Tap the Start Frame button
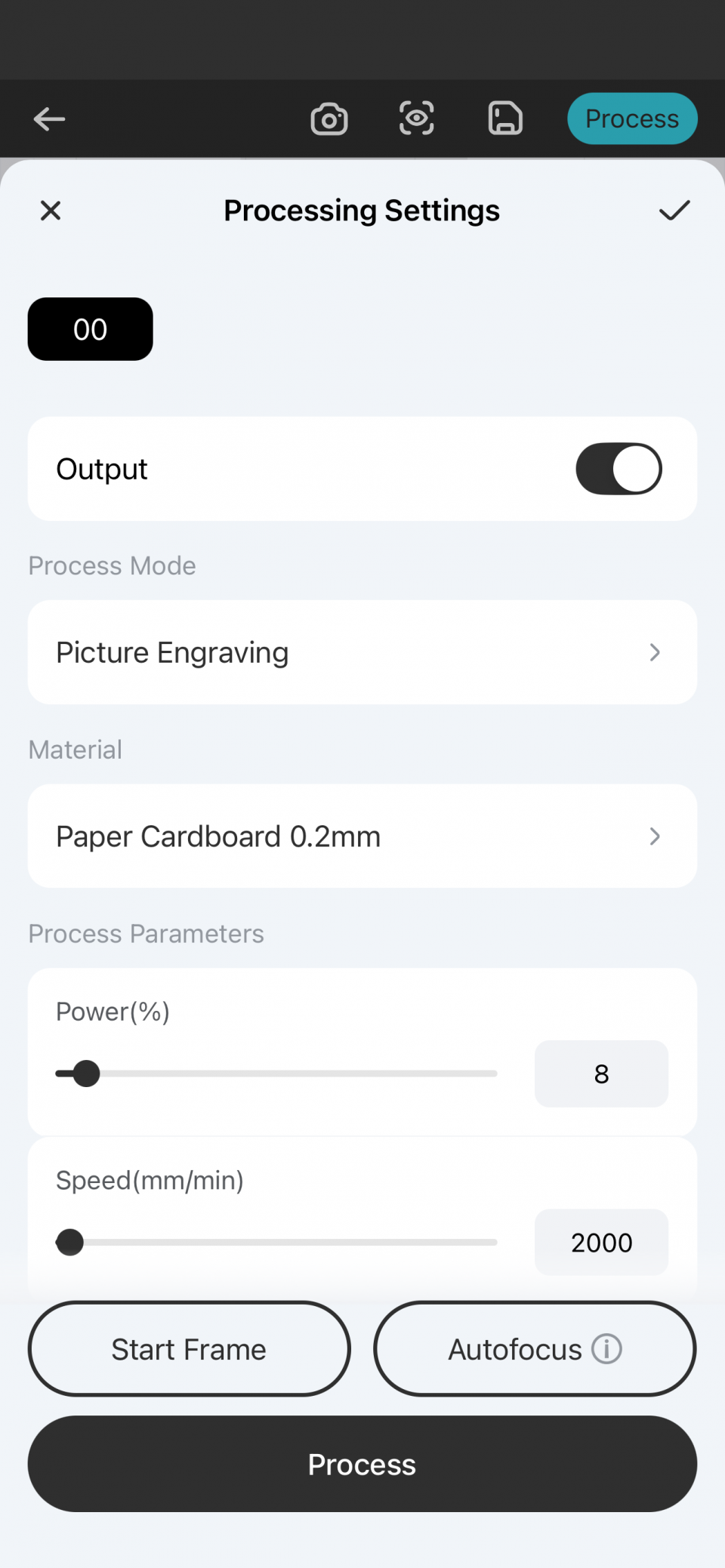Image resolution: width=725 pixels, height=1568 pixels. tap(189, 1349)
